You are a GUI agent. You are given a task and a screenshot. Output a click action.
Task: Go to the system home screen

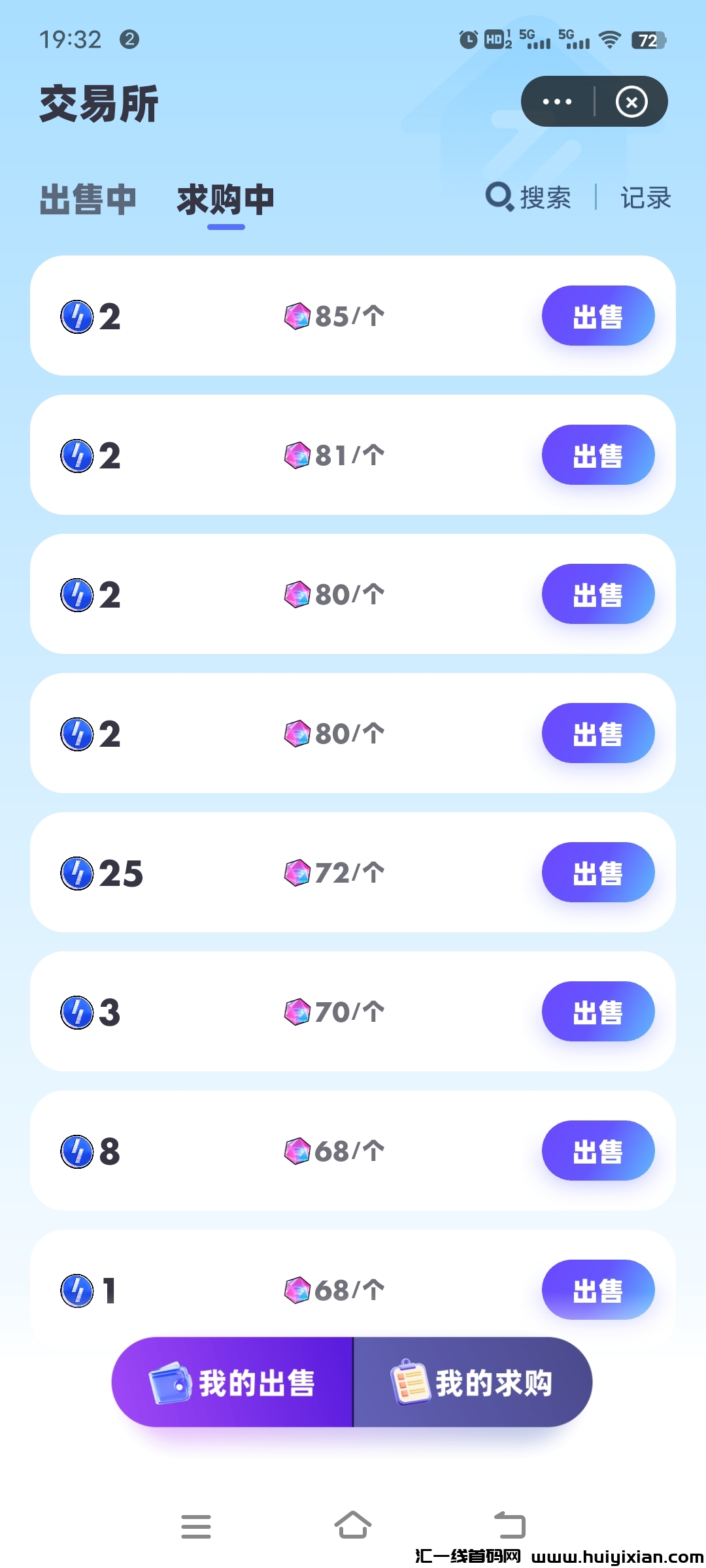click(x=353, y=1526)
